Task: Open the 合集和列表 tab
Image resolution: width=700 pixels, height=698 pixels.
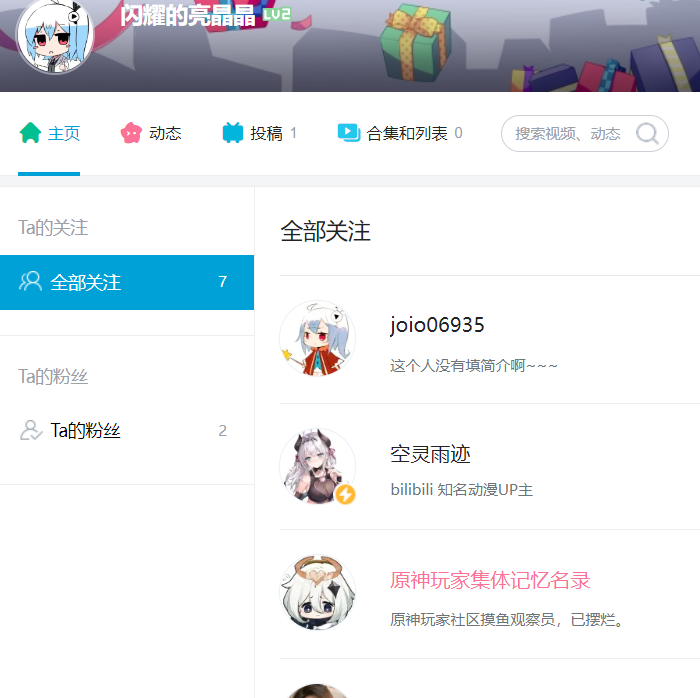Action: pos(399,133)
